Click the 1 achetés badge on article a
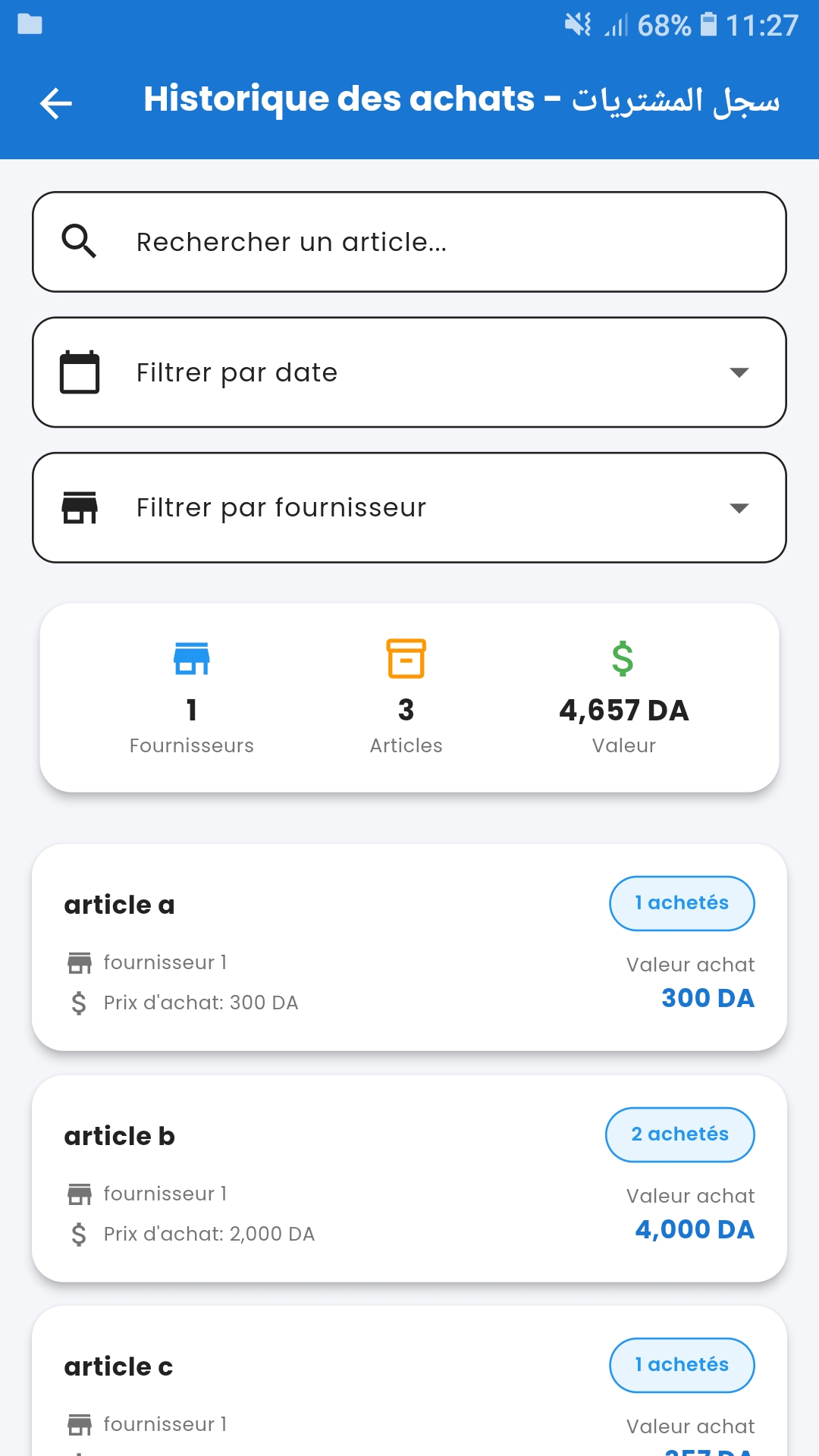Screen dimensions: 819x1456 (x=681, y=903)
